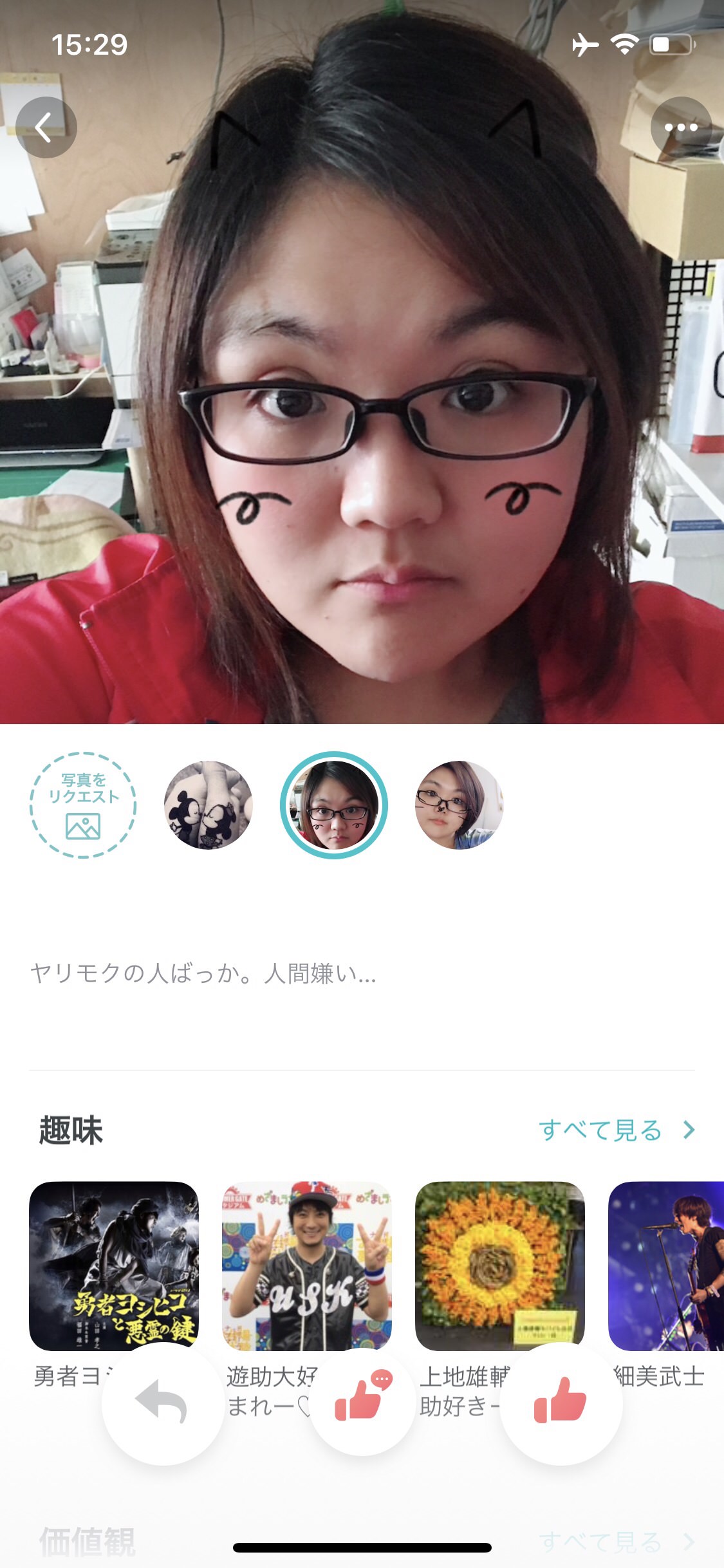Open すべて見る for 趣味 section

(616, 1130)
